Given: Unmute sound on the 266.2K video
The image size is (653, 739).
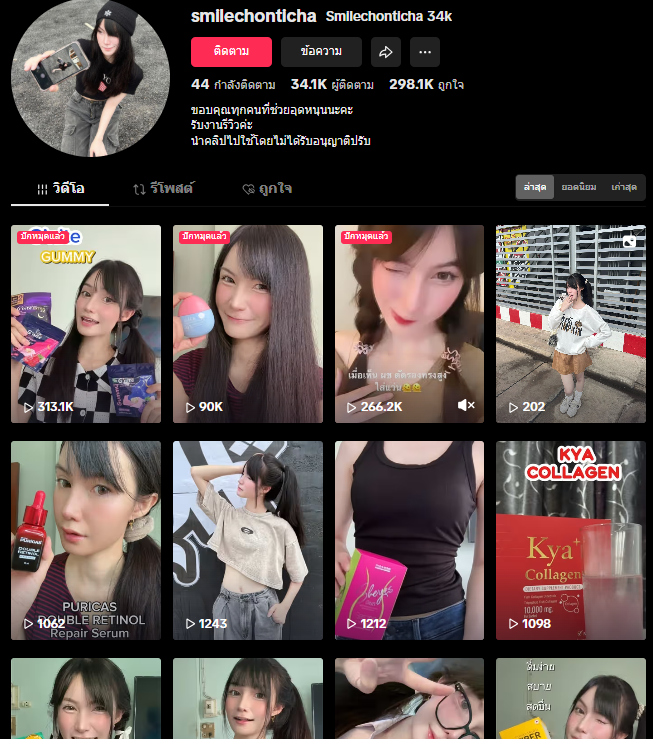Looking at the screenshot, I should coord(466,405).
